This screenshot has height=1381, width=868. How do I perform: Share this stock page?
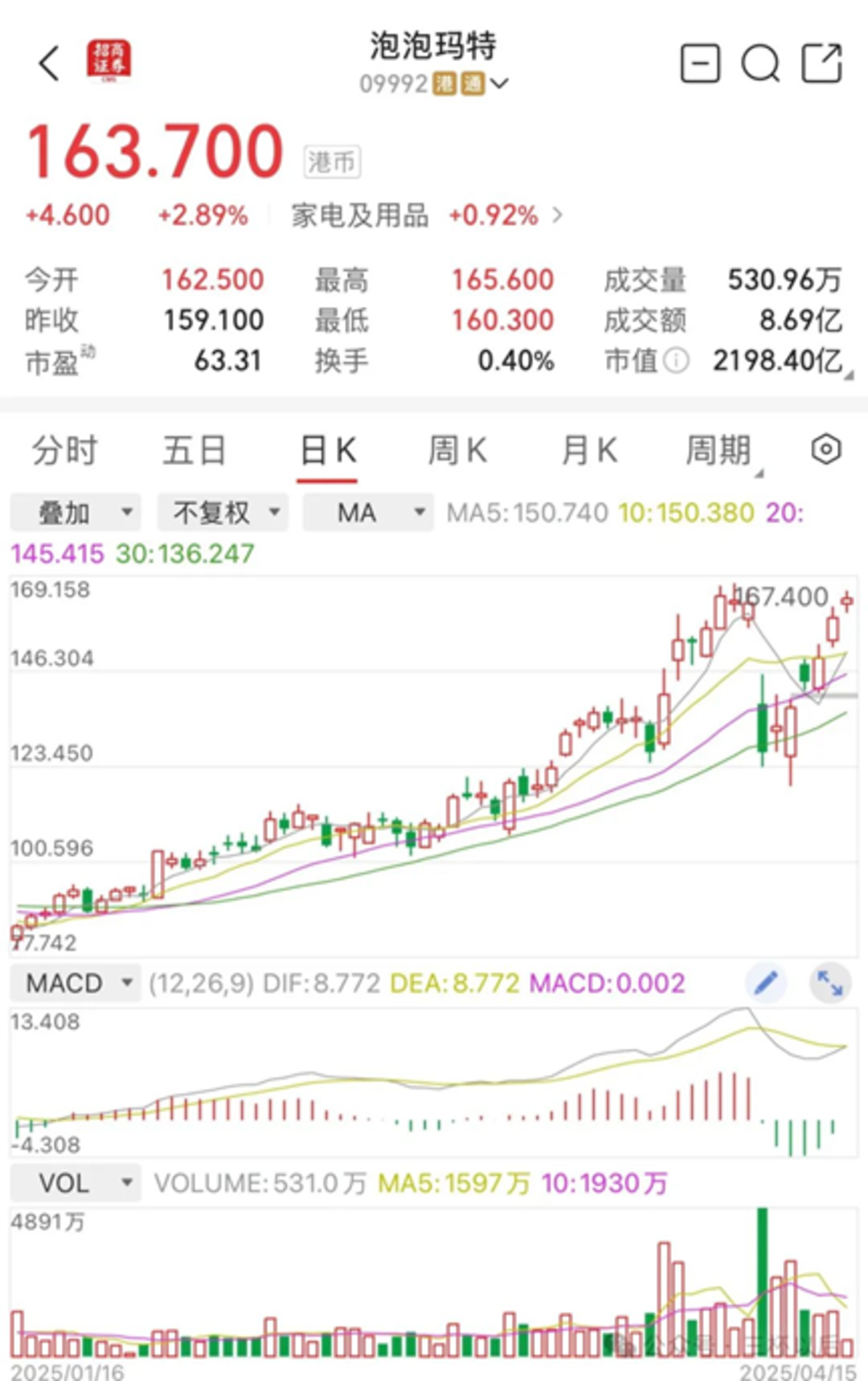[821, 63]
